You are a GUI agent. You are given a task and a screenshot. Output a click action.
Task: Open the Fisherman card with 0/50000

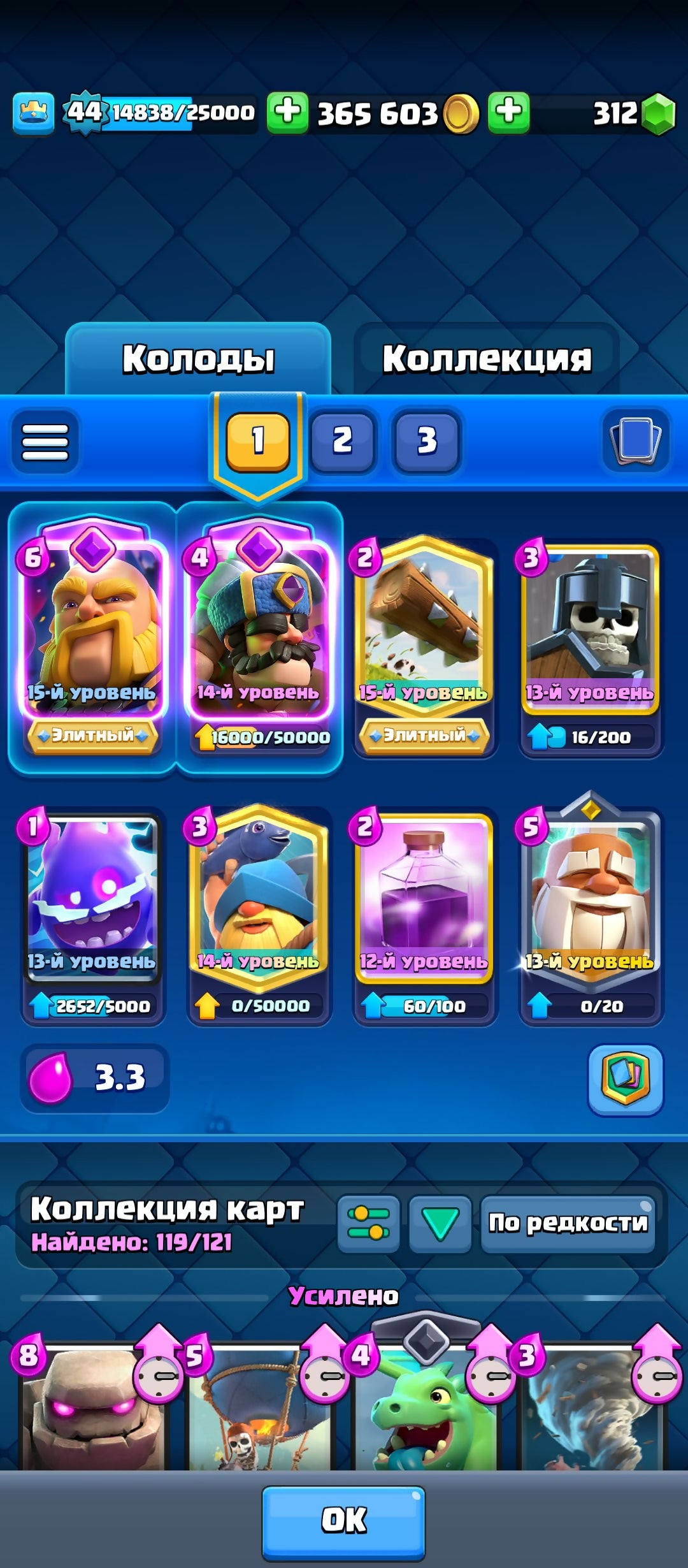(258, 899)
